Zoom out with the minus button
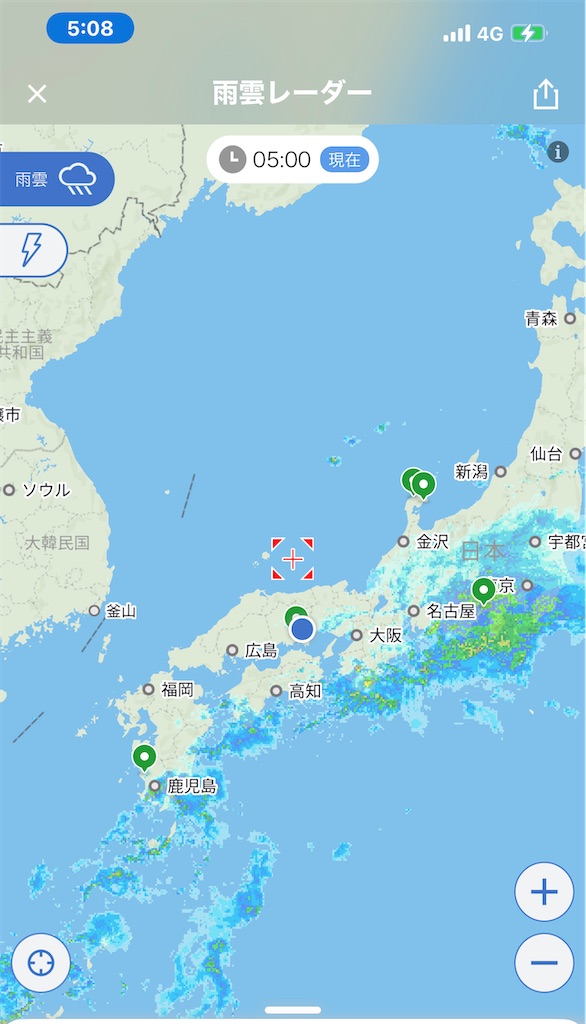 544,963
